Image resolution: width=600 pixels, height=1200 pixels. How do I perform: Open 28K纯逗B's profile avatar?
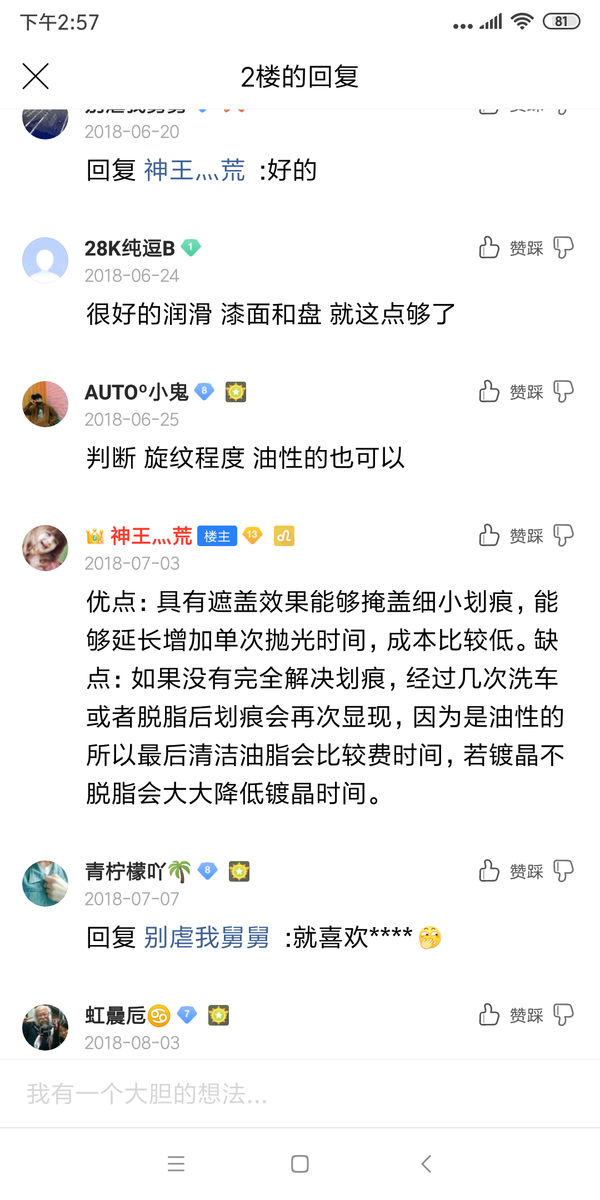click(45, 260)
